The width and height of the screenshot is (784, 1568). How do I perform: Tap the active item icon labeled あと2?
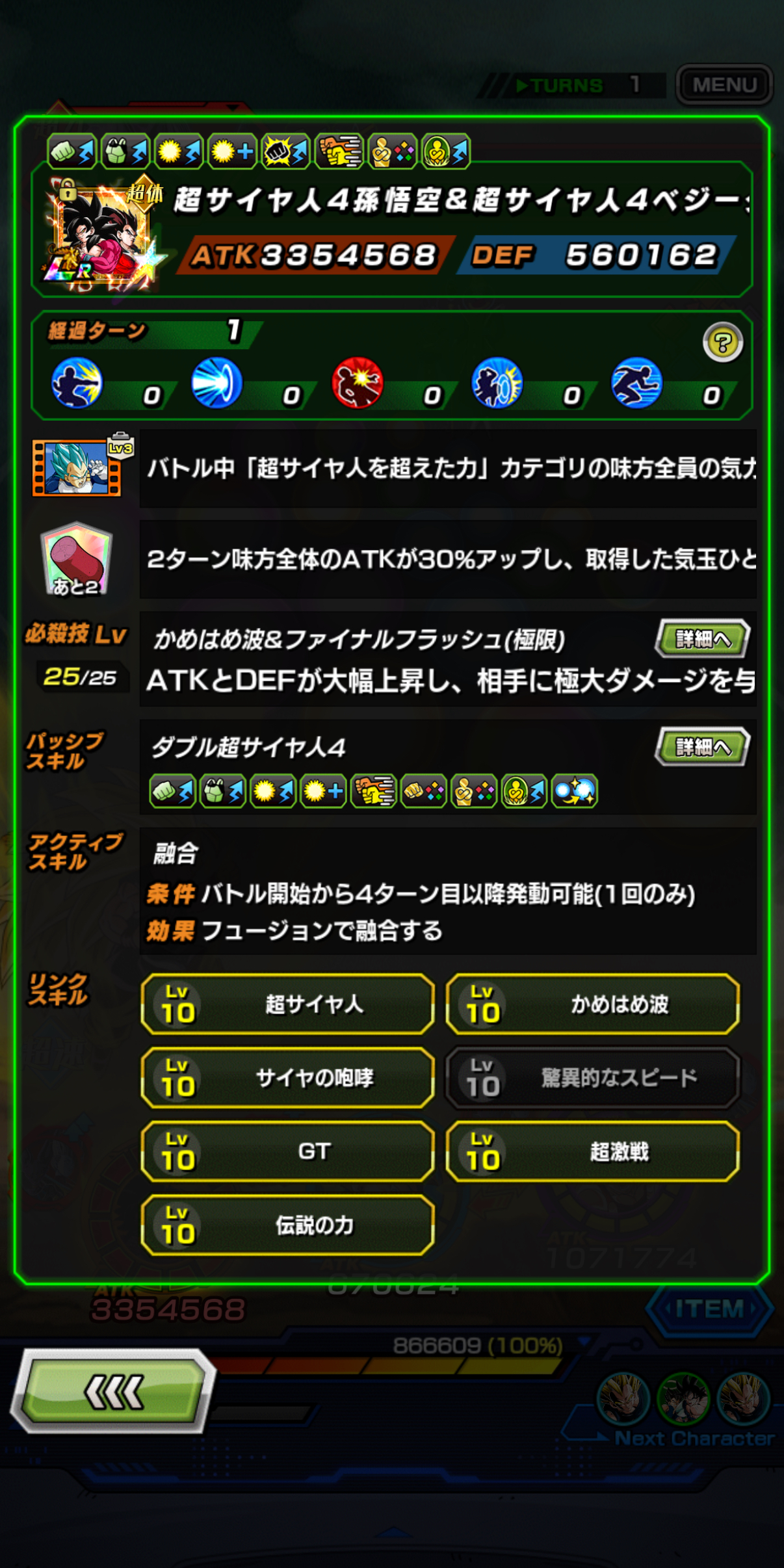(x=77, y=558)
